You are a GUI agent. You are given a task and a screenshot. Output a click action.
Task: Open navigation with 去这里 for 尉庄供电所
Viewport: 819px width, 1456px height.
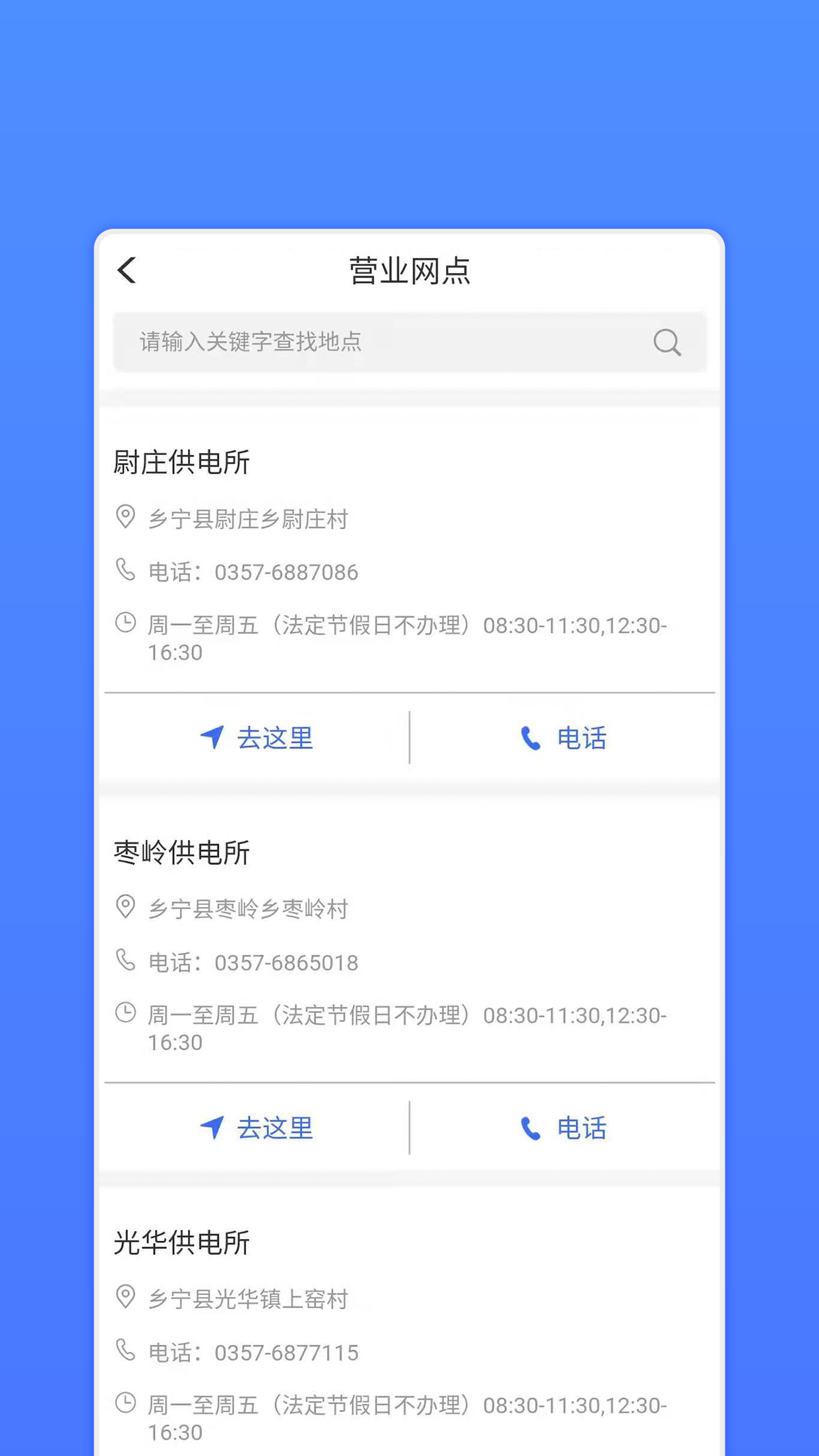click(x=257, y=738)
